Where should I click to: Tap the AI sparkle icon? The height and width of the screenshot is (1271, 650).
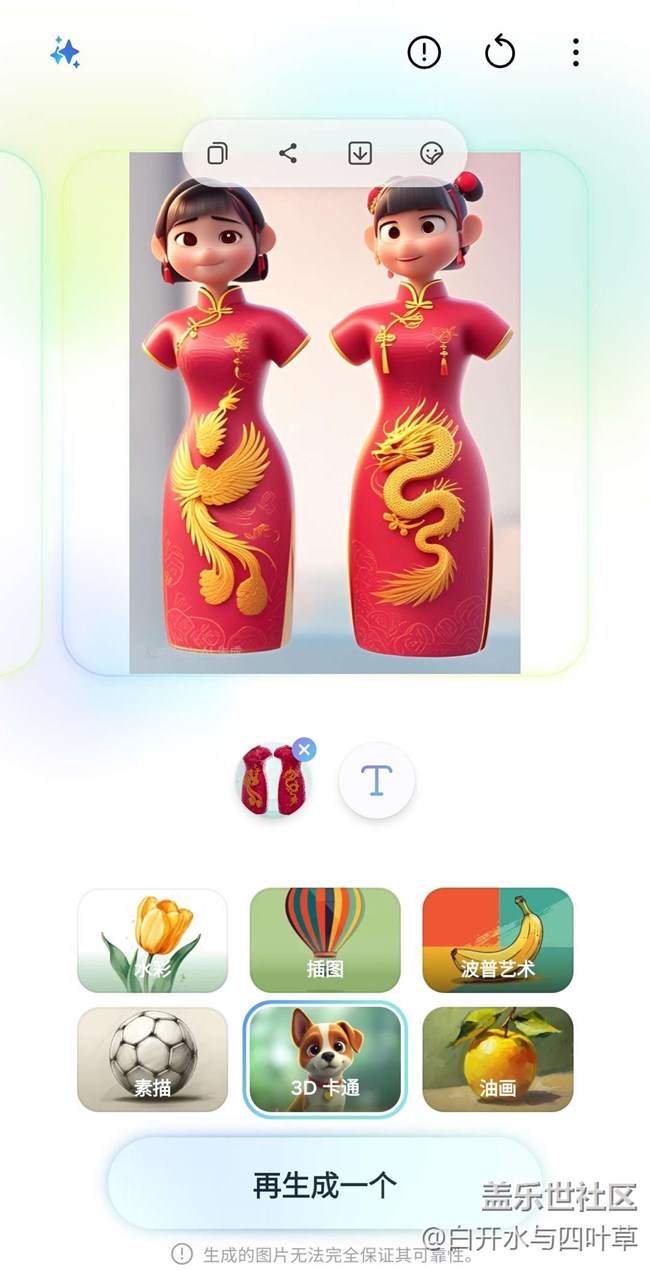(65, 53)
